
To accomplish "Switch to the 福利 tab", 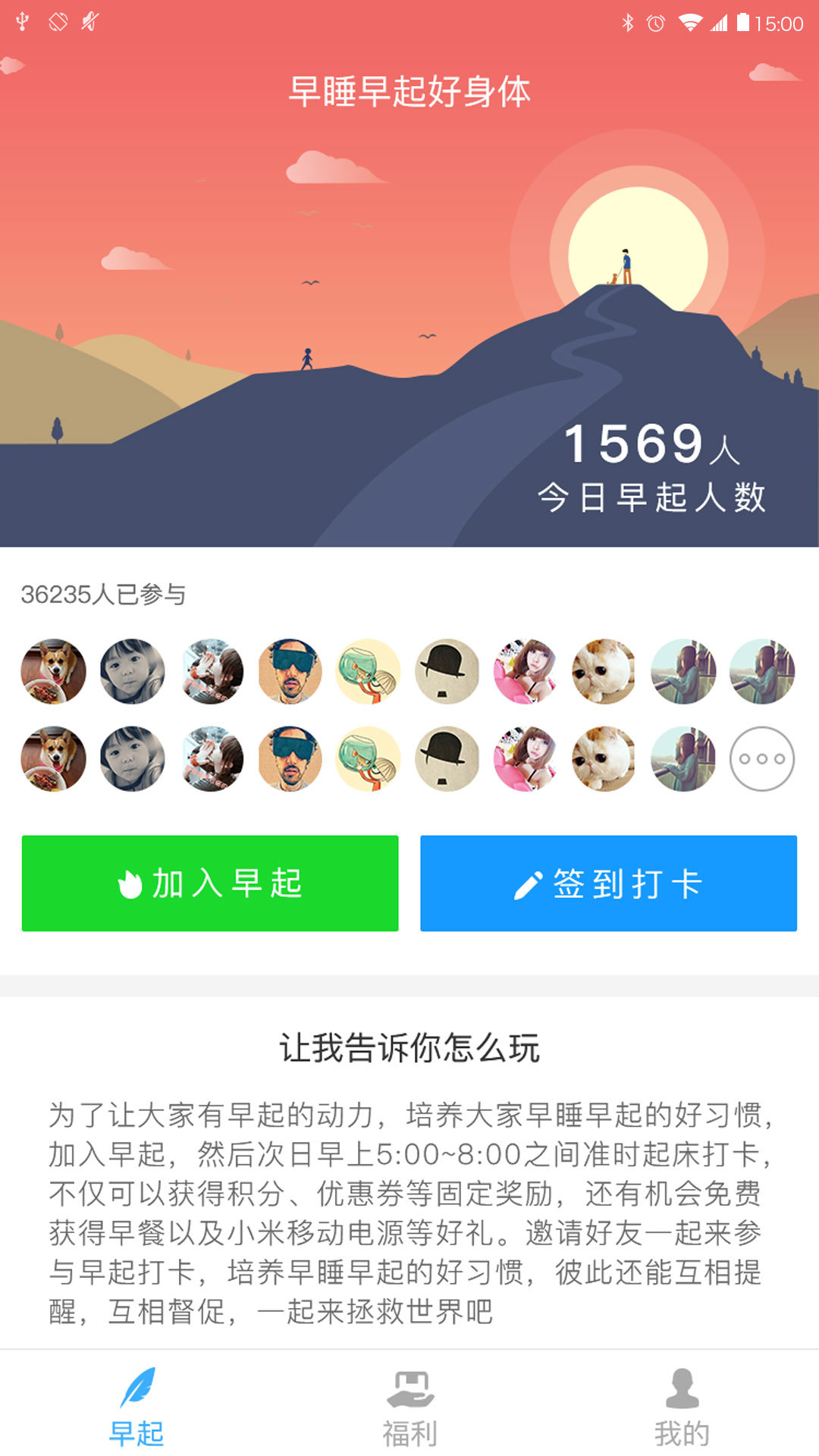I will pyautogui.click(x=409, y=1407).
